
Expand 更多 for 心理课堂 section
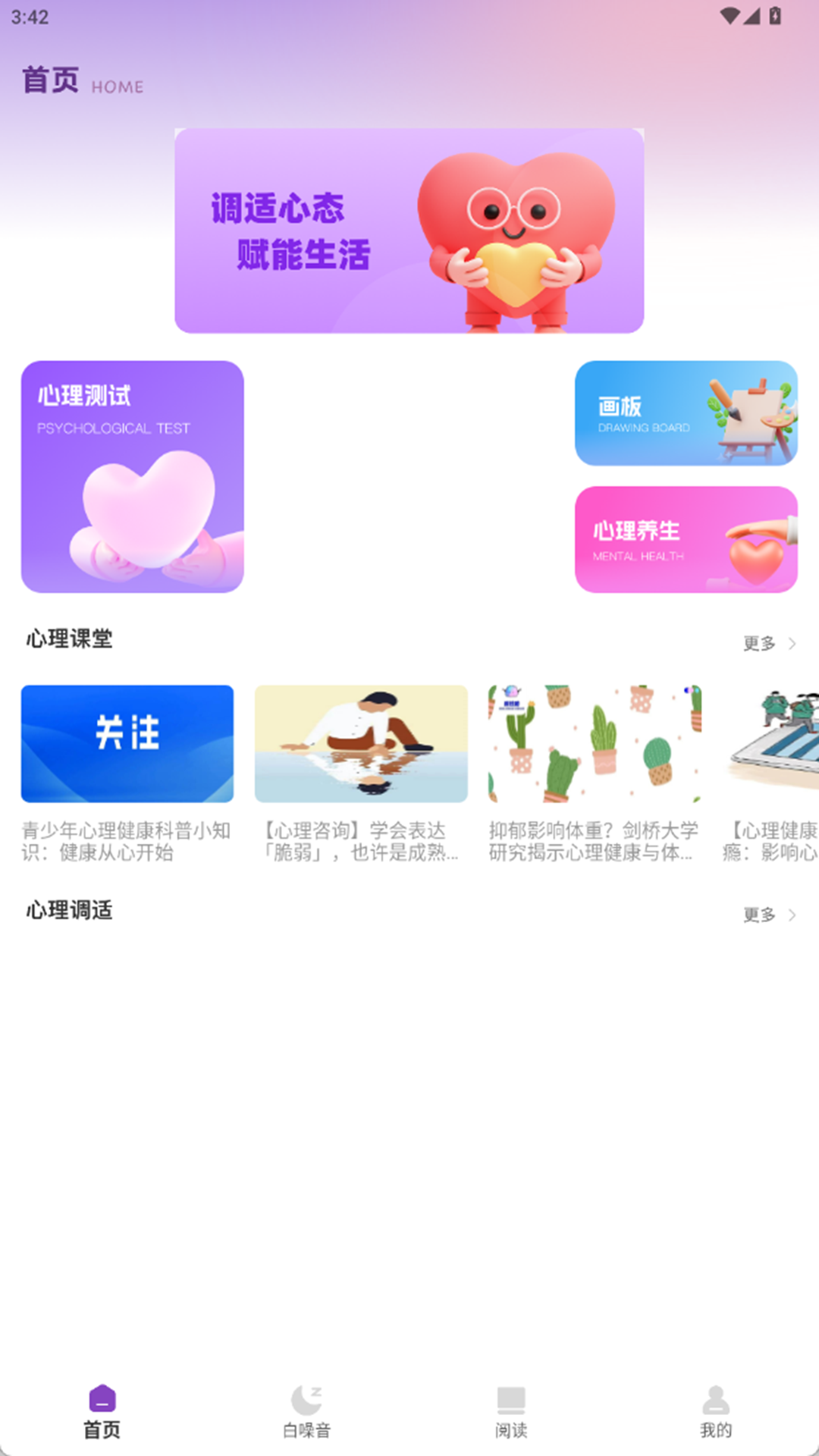(x=760, y=642)
